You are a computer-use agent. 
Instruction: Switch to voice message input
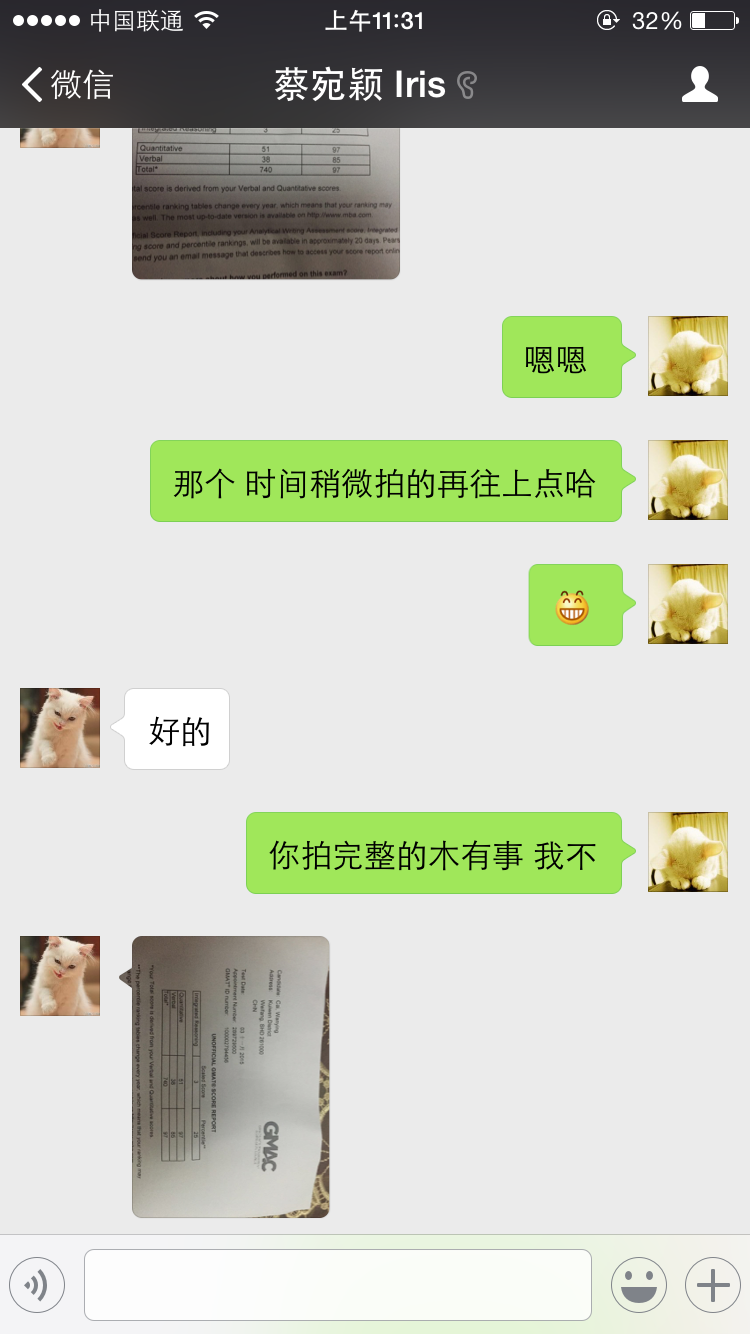[x=37, y=1284]
